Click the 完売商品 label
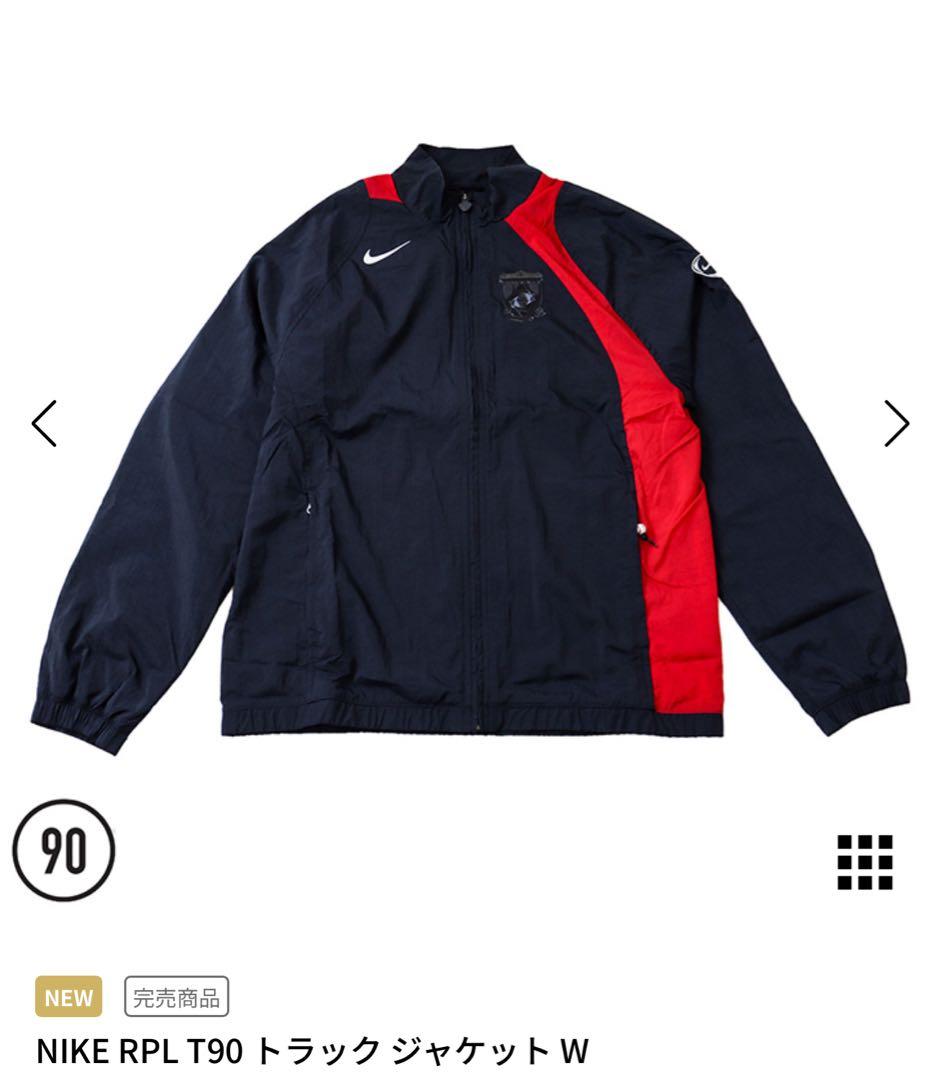Image resolution: width=942 pixels, height=1080 pixels. (x=176, y=996)
